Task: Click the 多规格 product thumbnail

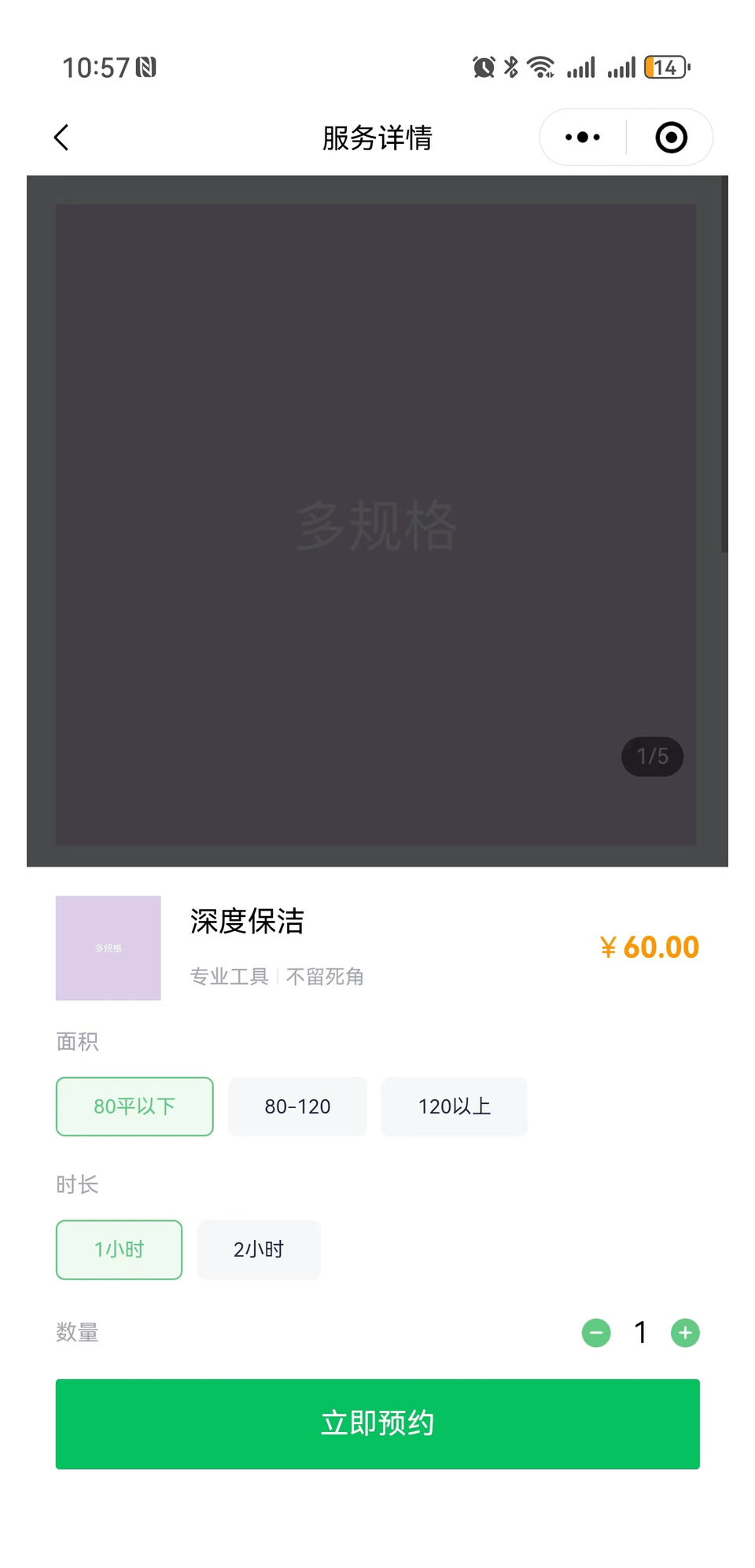Action: [x=108, y=948]
